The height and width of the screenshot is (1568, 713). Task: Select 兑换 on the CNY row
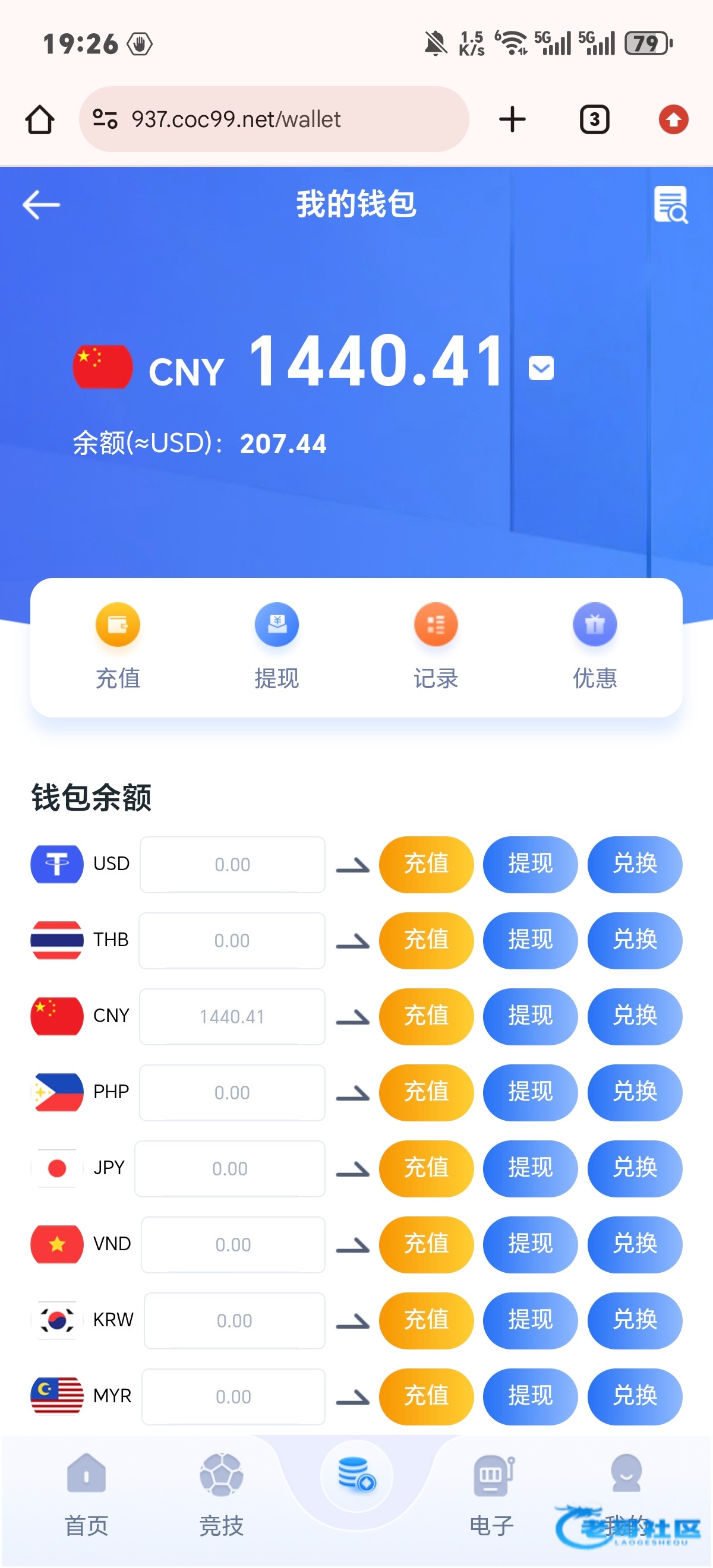pyautogui.click(x=635, y=1016)
